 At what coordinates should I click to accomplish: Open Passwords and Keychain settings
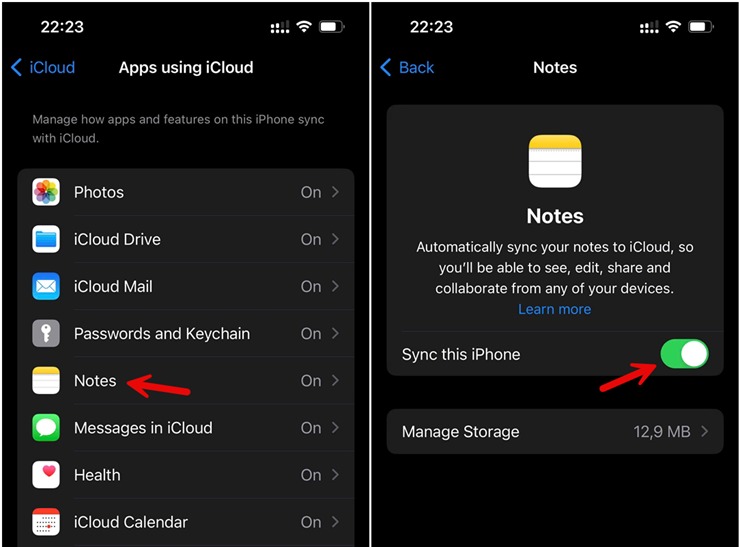(x=186, y=333)
